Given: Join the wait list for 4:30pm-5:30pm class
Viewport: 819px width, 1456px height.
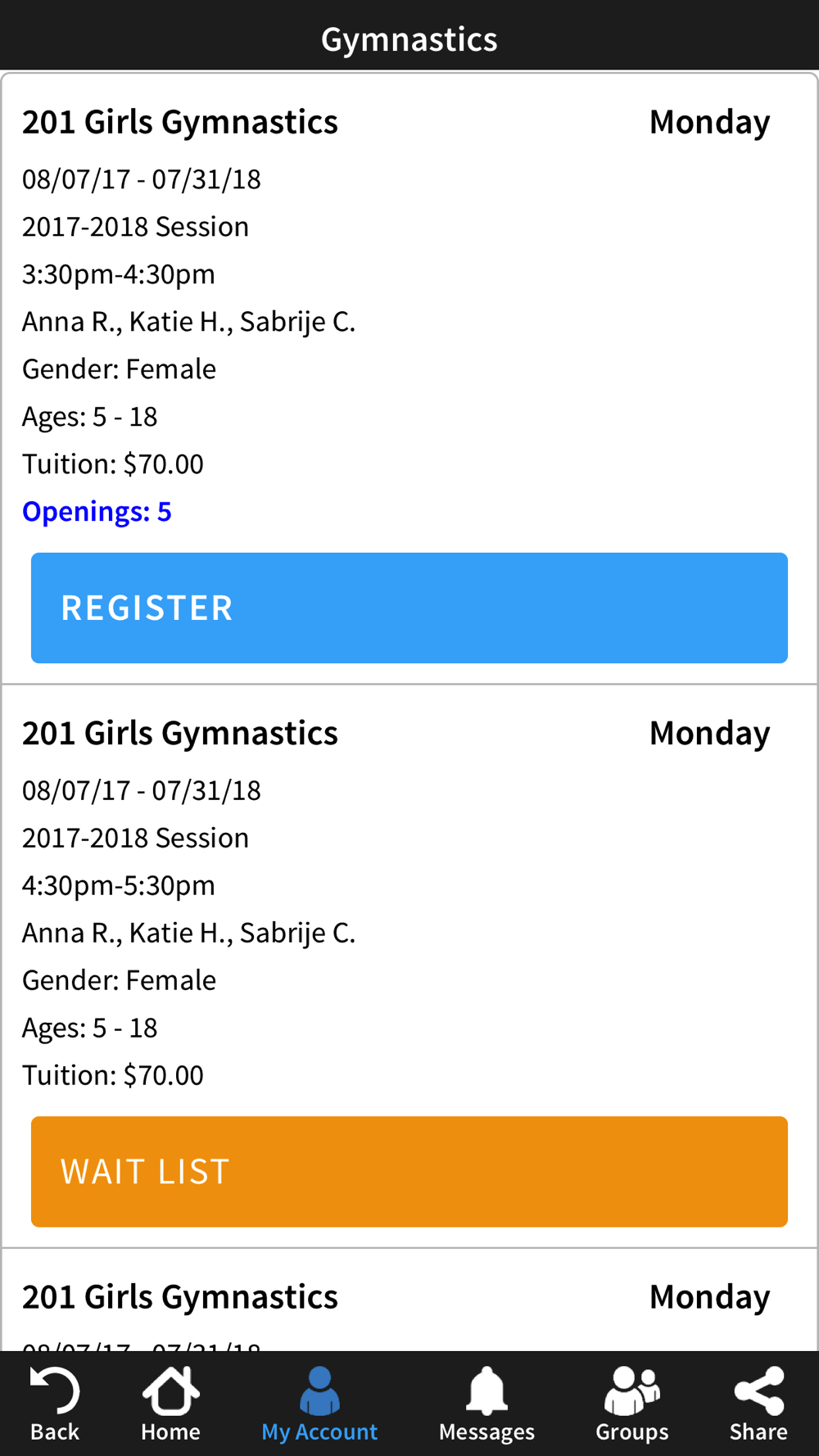Looking at the screenshot, I should [x=409, y=1171].
